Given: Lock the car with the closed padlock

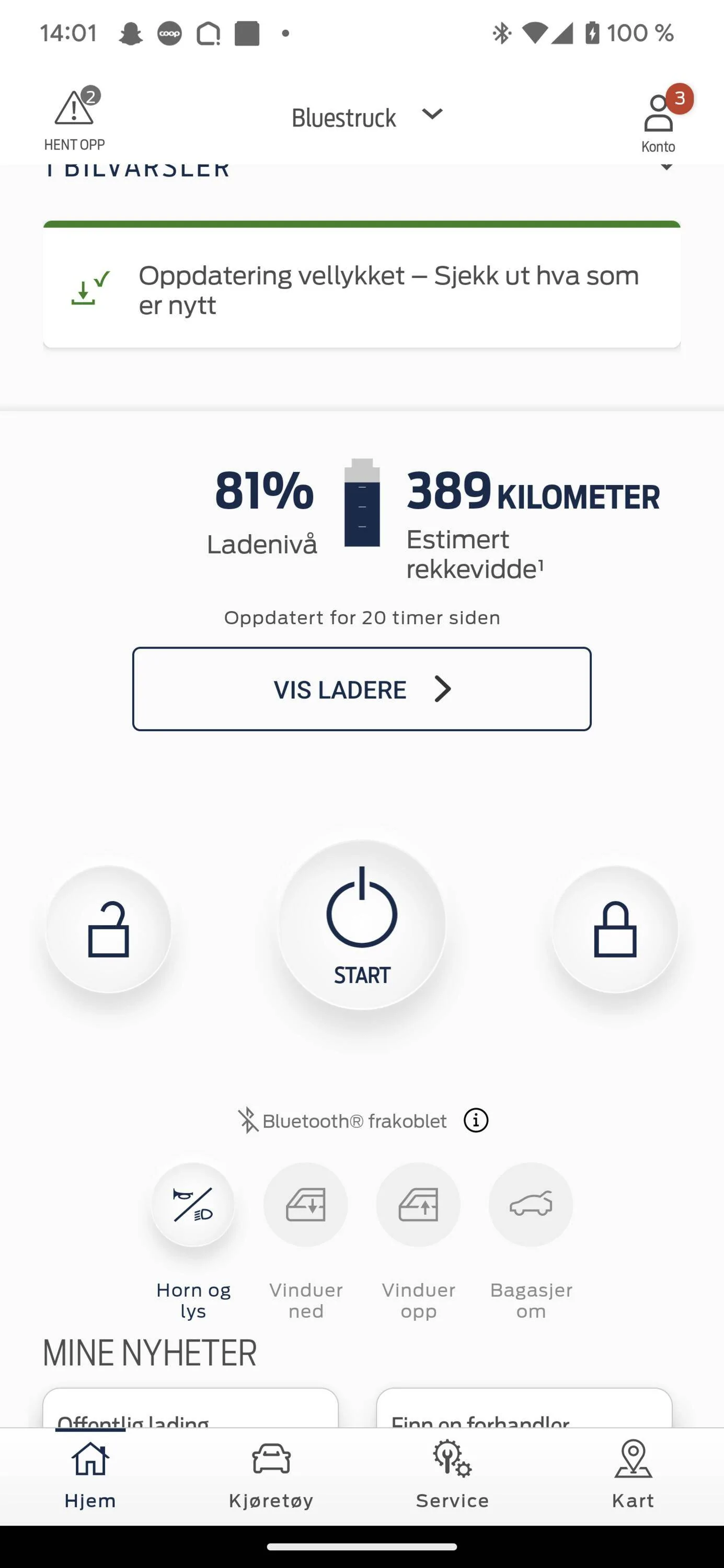Looking at the screenshot, I should [615, 929].
